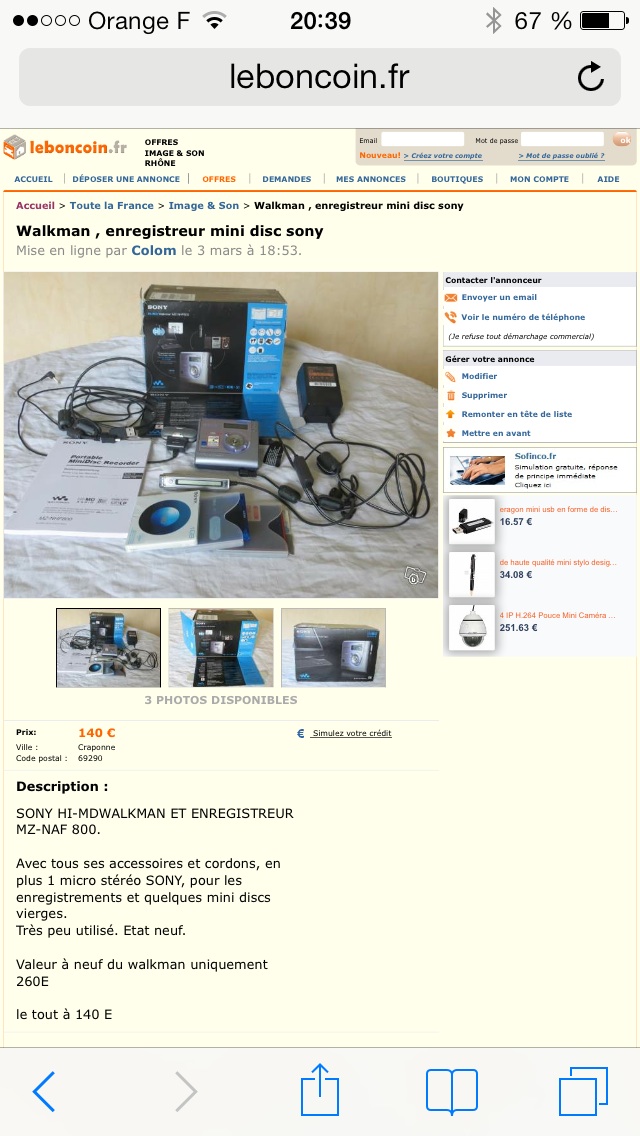640x1136 pixels.
Task: Tap the leboncoin.fr address bar
Action: [x=320, y=77]
